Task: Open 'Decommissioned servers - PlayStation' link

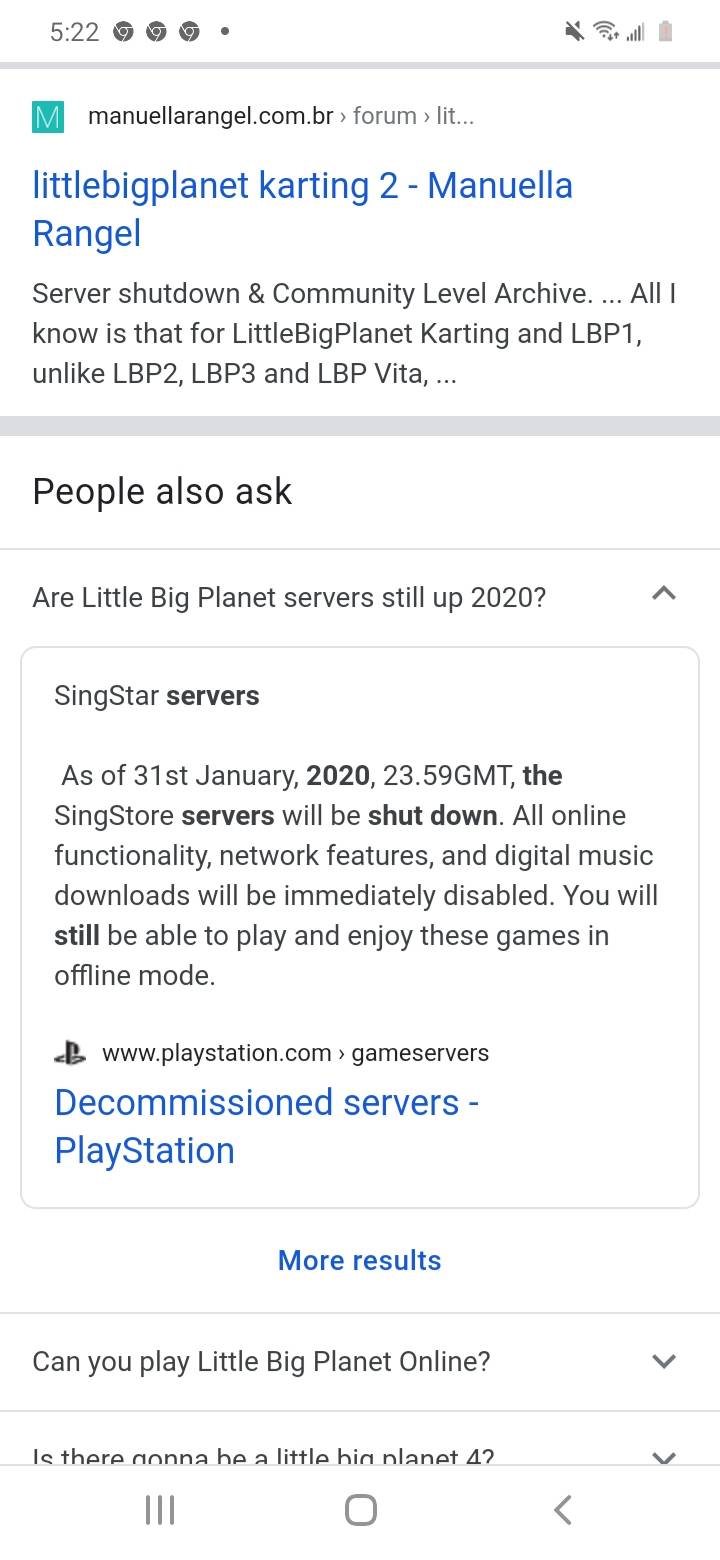Action: pyautogui.click(x=266, y=1125)
